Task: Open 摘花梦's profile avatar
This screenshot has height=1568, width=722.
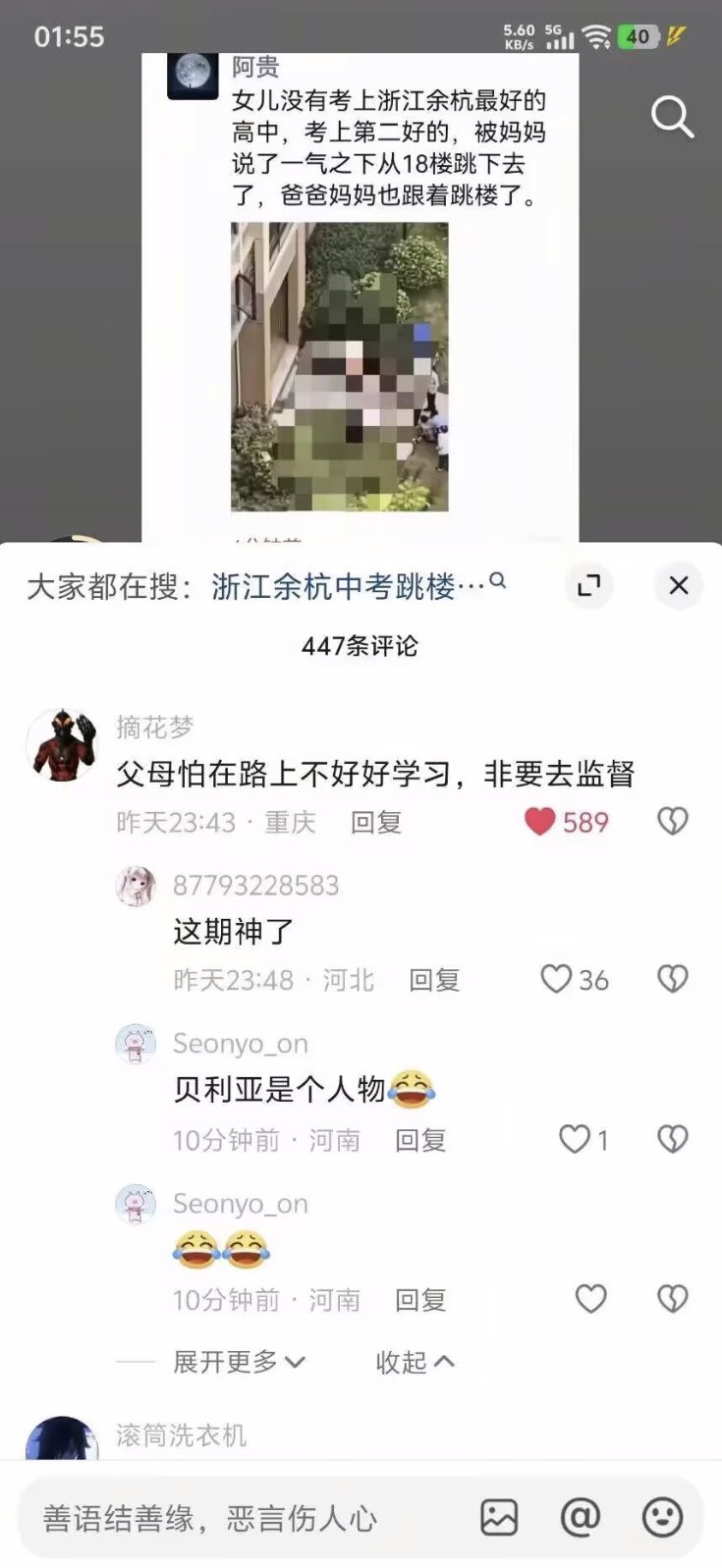Action: tap(62, 744)
